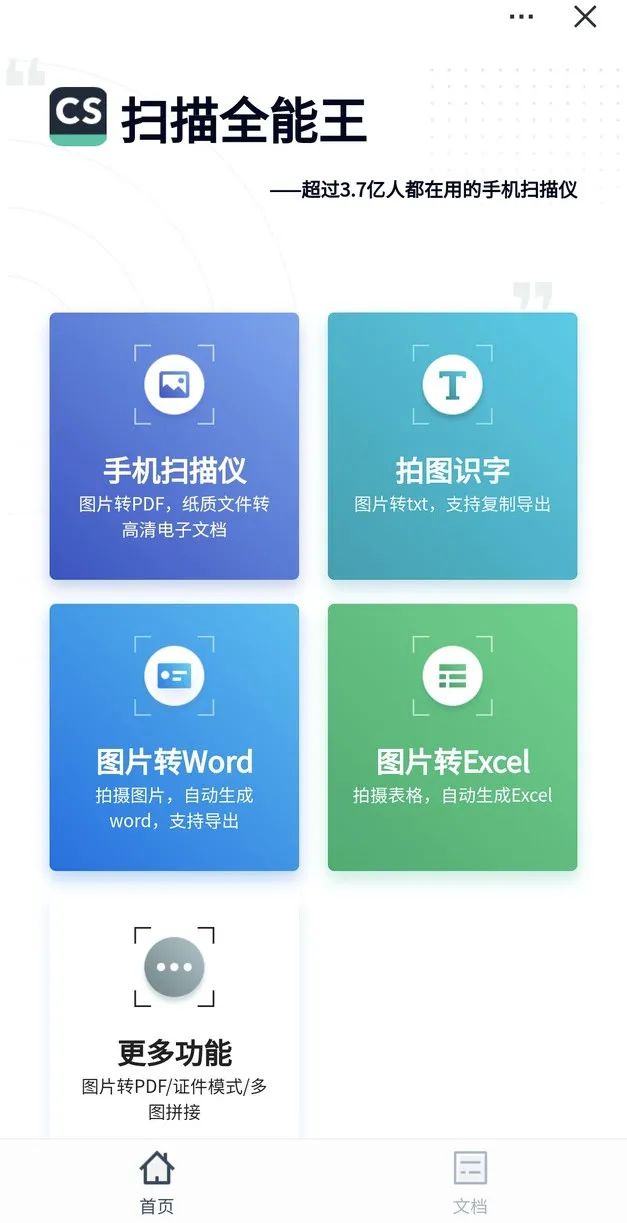Show 更多功能 options
This screenshot has height=1223, width=627.
174,1020
